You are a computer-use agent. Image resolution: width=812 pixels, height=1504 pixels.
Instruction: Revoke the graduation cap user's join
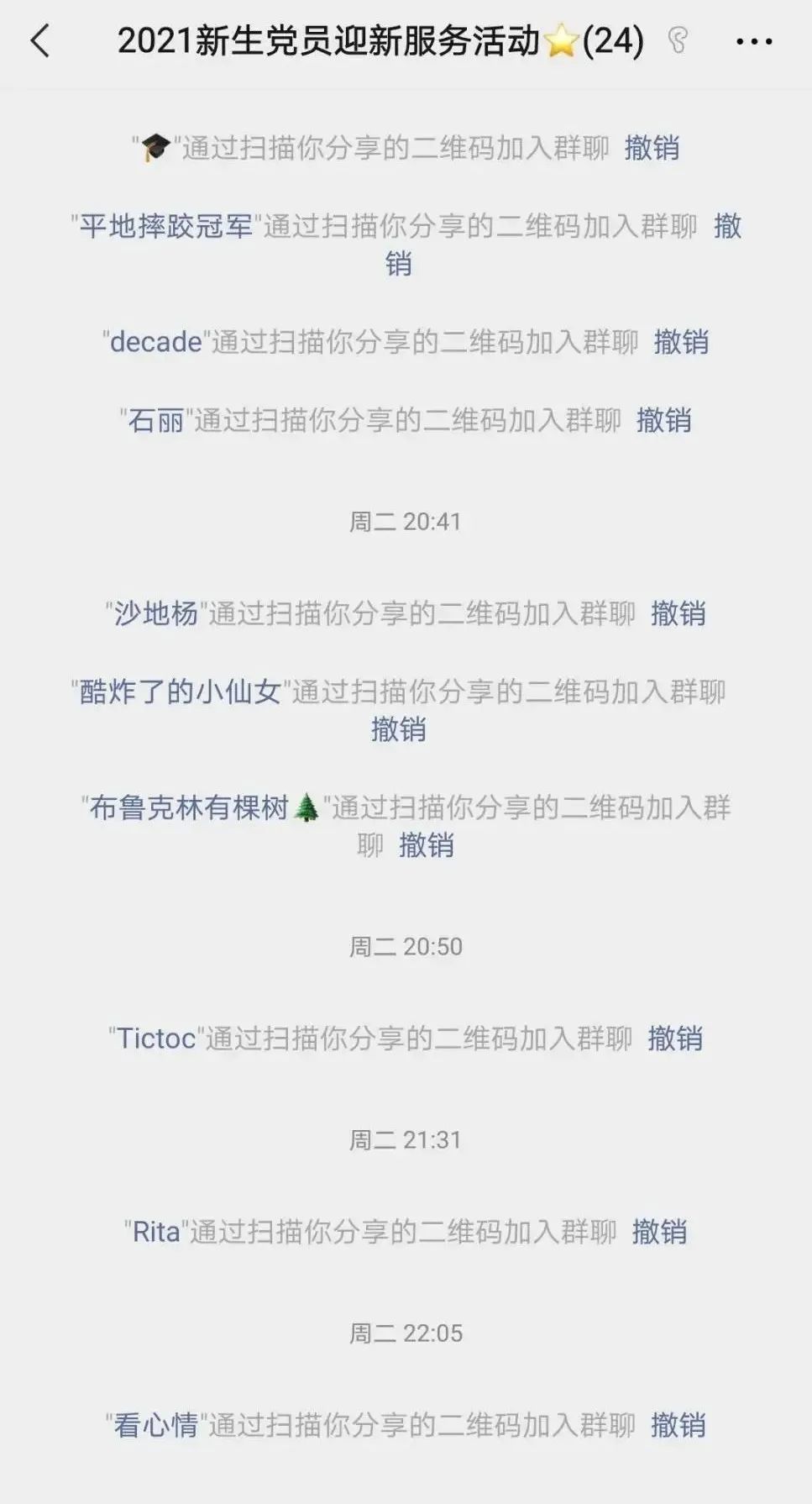tap(652, 148)
